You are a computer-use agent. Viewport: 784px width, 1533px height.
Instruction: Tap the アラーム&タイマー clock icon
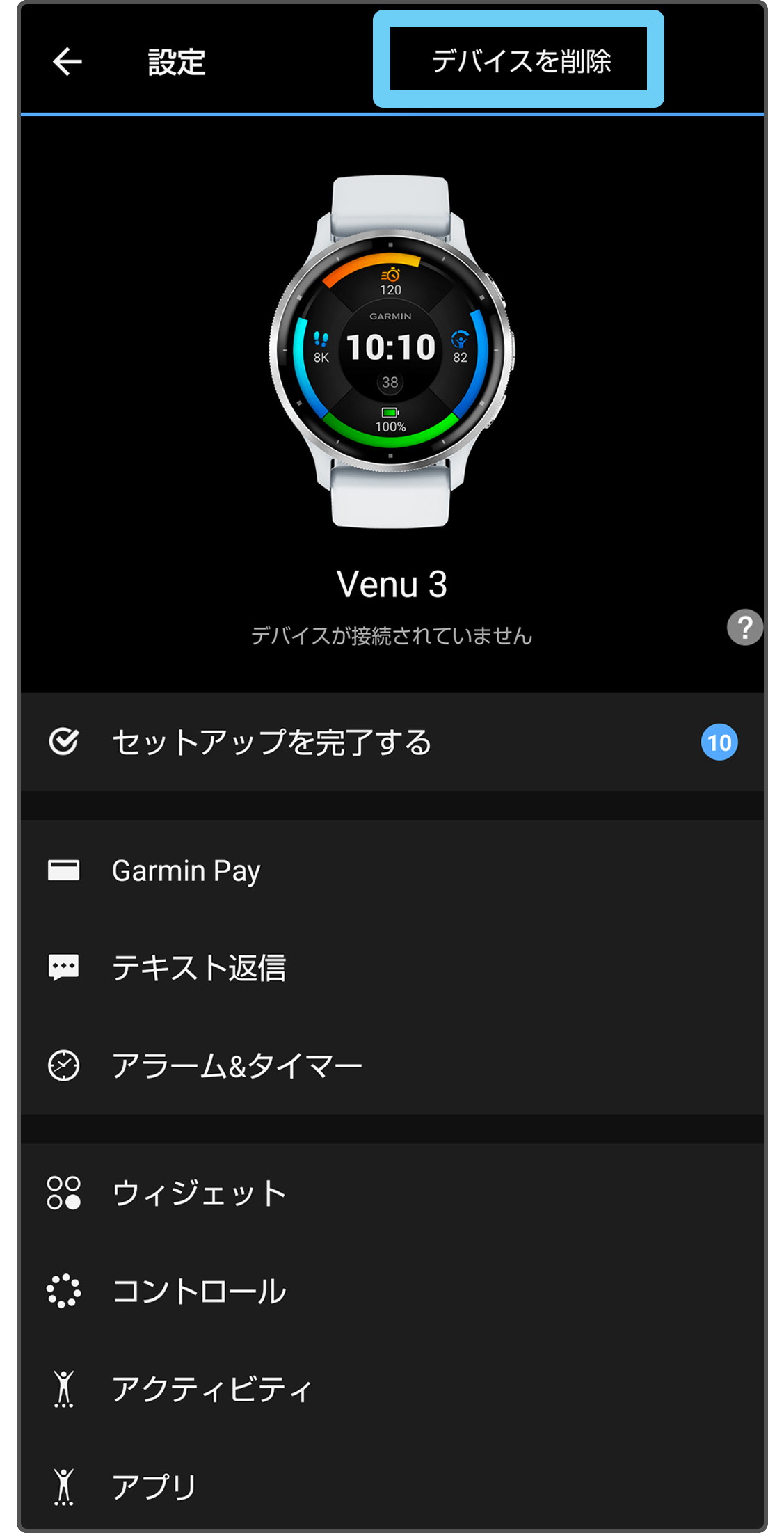pos(63,1064)
